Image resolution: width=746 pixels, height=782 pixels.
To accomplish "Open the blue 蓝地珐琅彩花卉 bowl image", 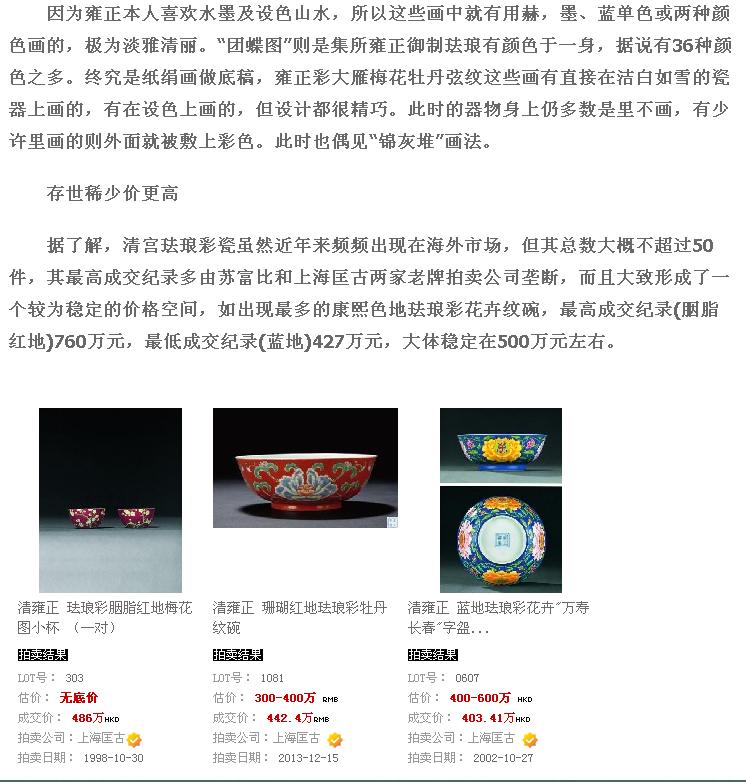I will tap(500, 500).
